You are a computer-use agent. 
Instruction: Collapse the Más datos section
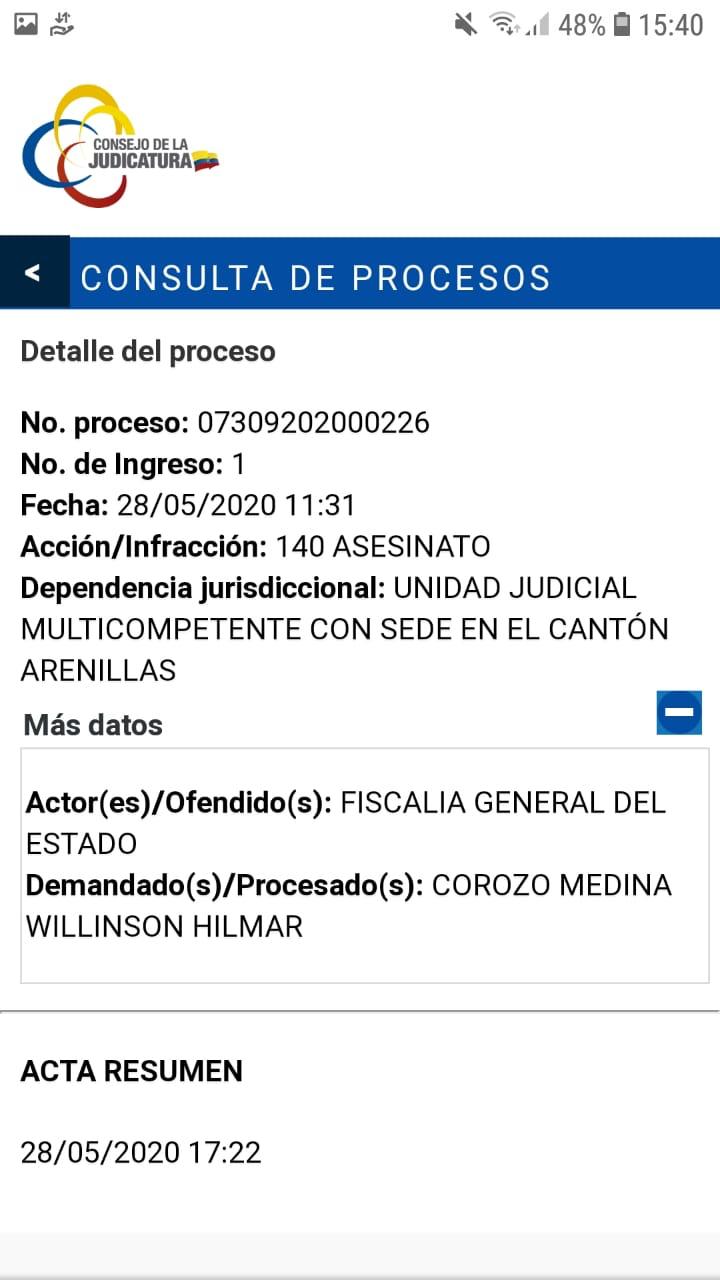point(679,713)
